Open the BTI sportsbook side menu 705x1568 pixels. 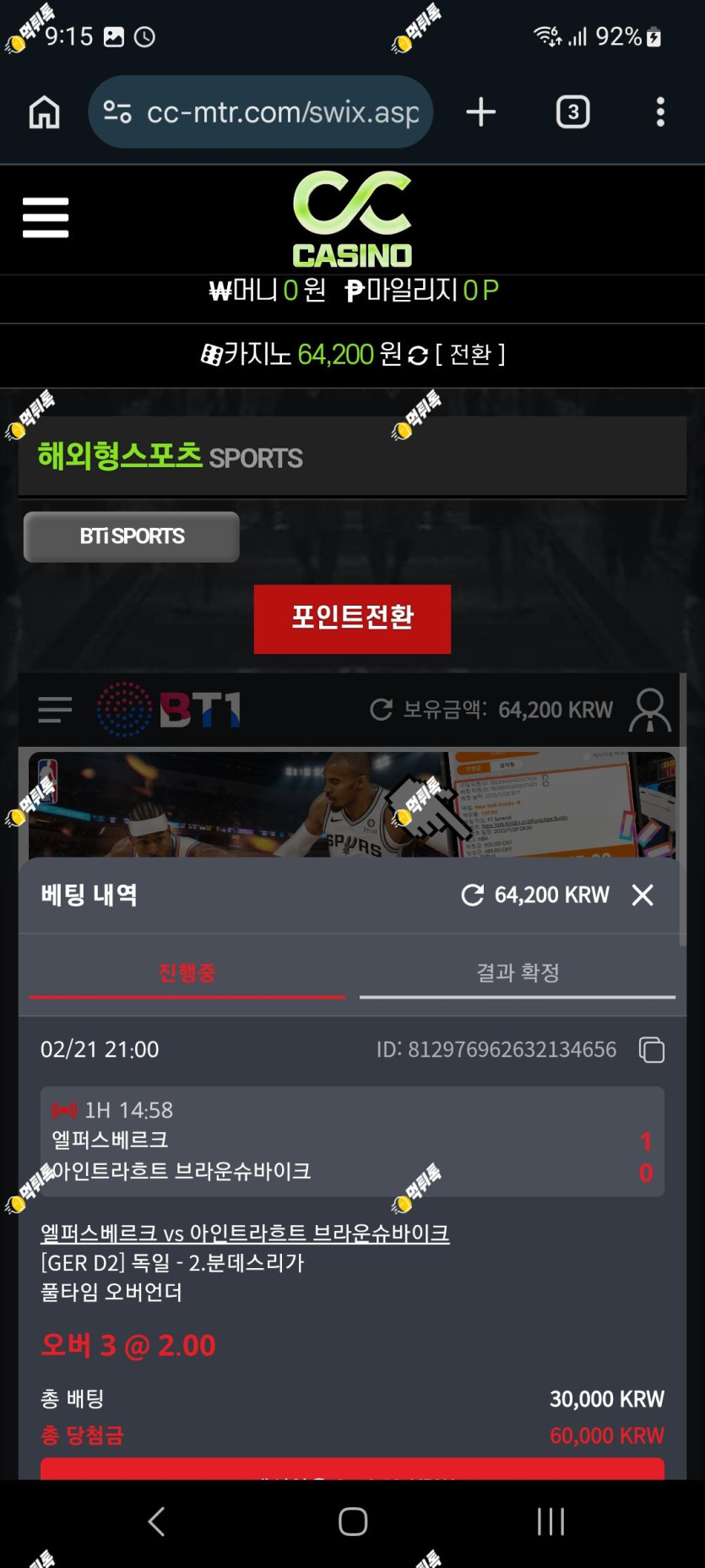pyautogui.click(x=55, y=710)
